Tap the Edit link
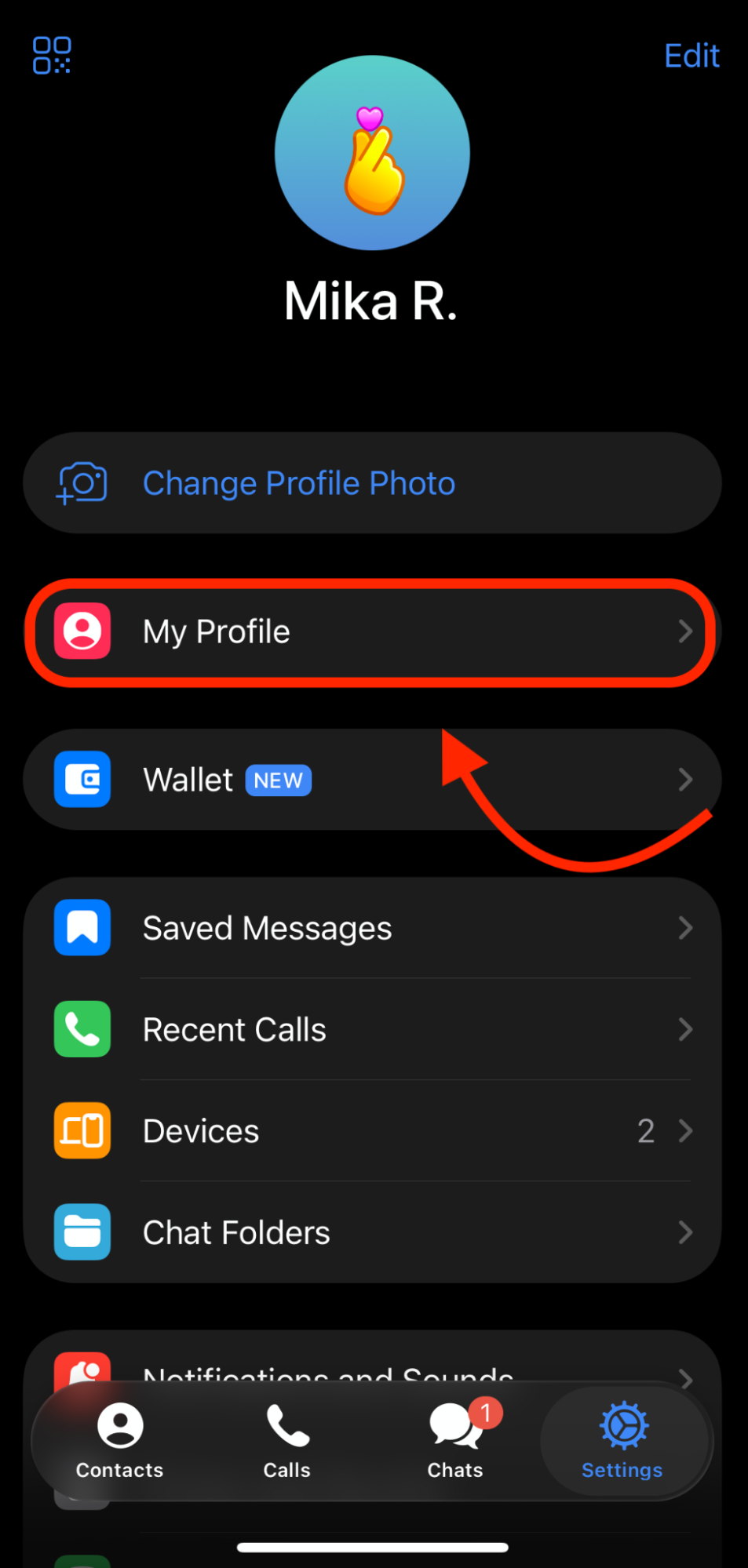This screenshot has width=748, height=1568. click(691, 55)
